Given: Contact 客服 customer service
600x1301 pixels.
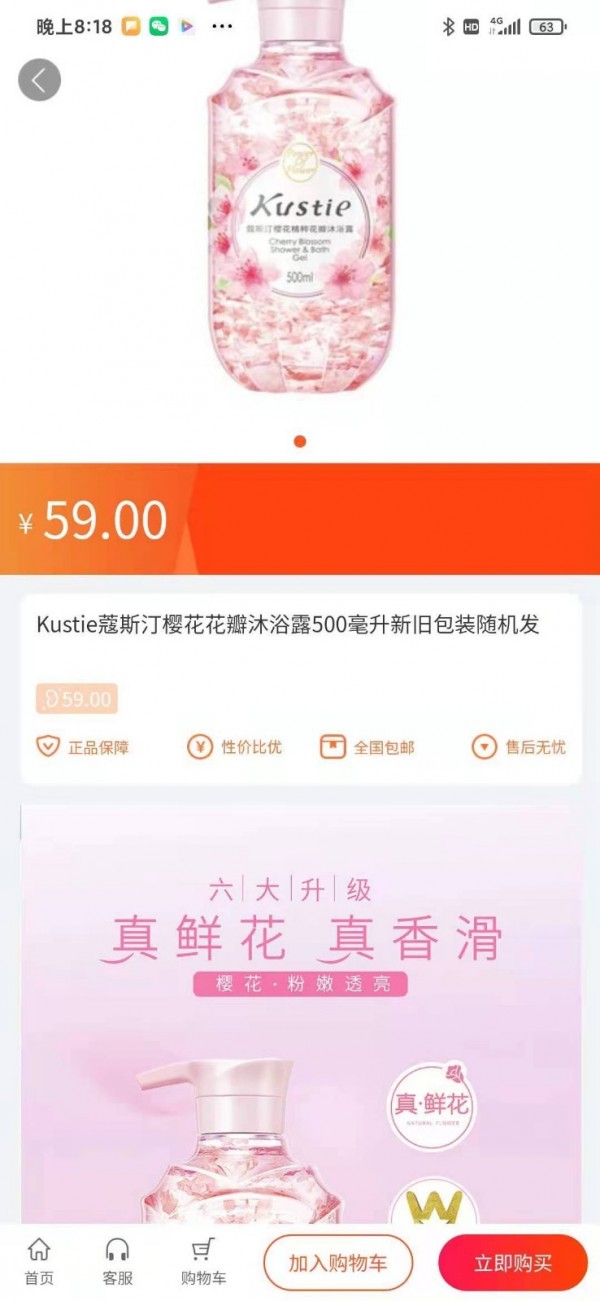Looking at the screenshot, I should (117, 1261).
